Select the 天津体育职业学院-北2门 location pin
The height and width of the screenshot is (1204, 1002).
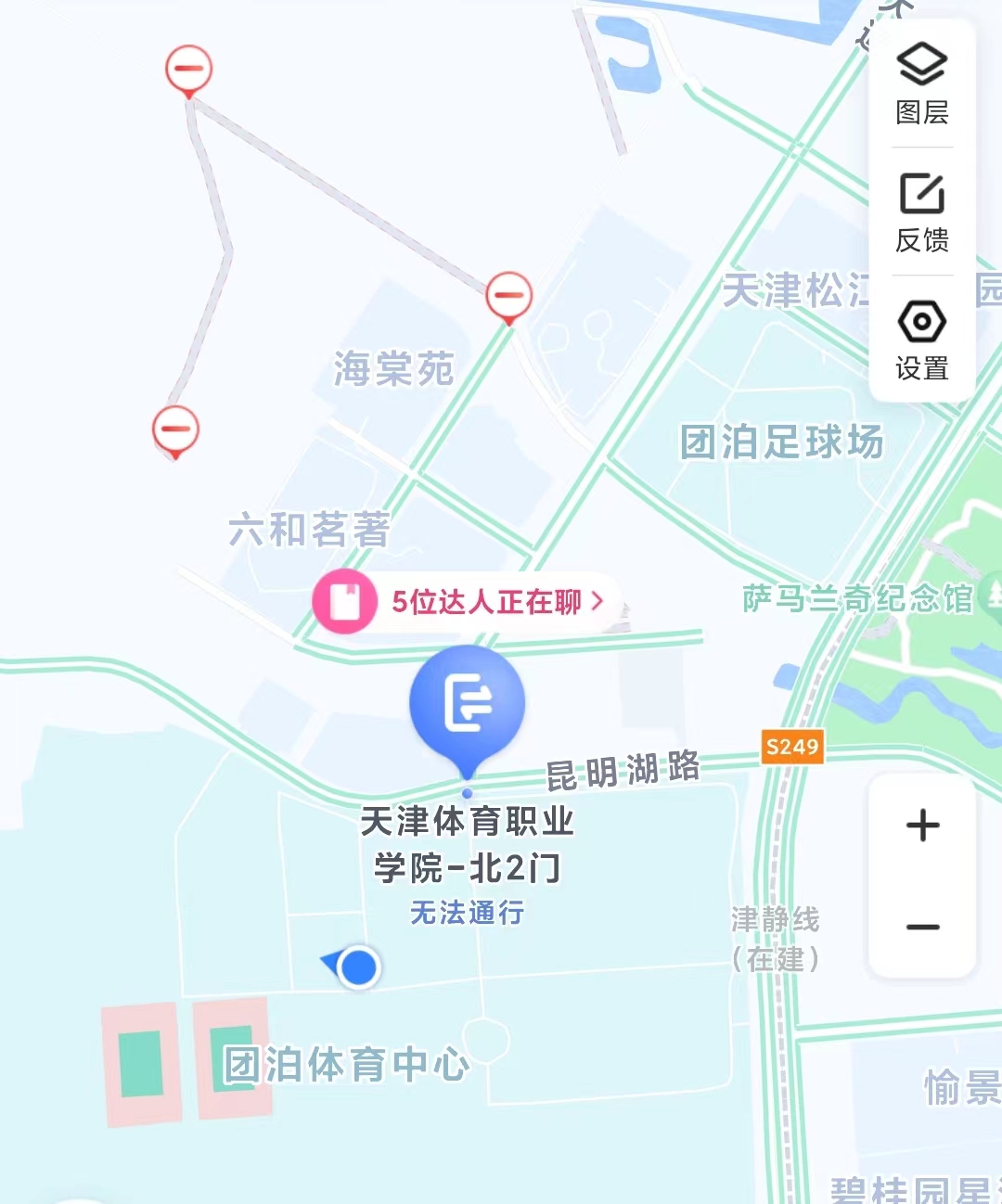pos(468,707)
